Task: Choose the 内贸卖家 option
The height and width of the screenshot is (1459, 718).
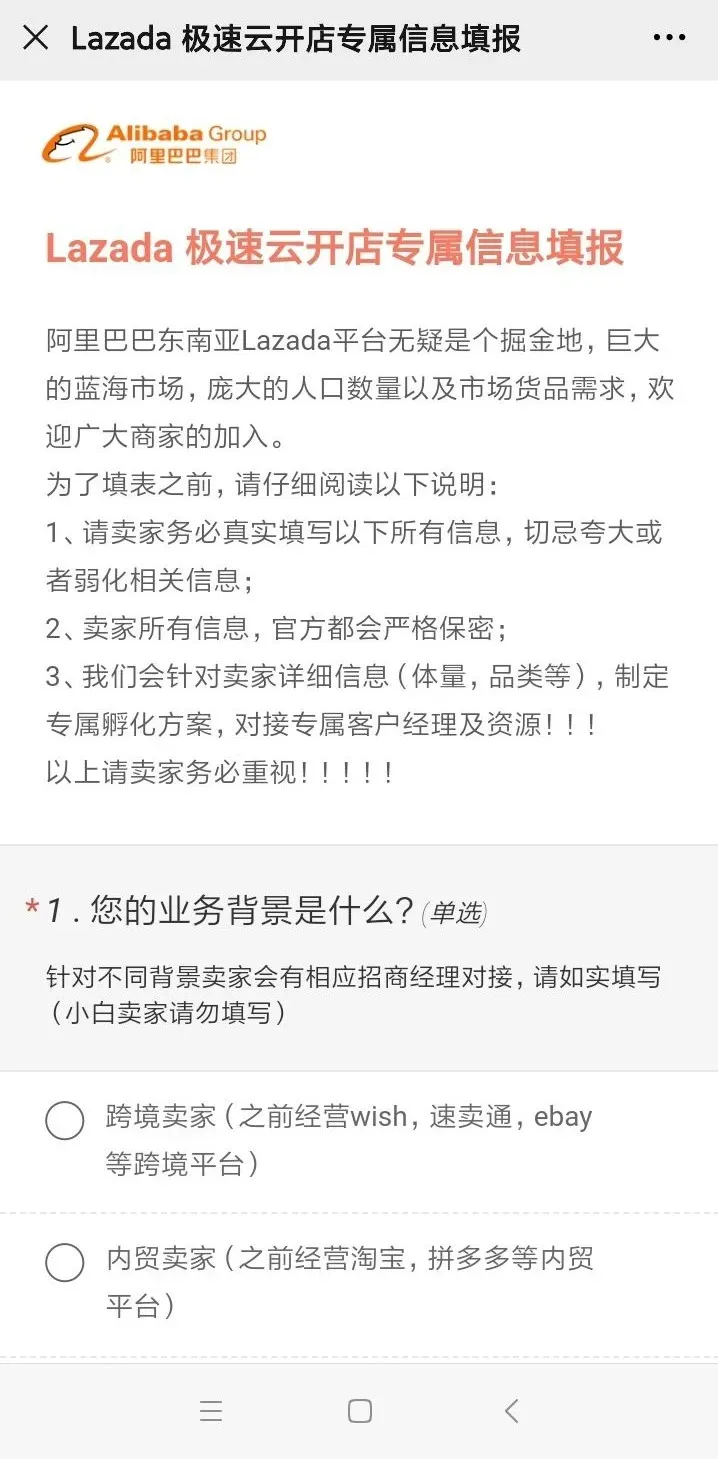Action: (x=65, y=1262)
